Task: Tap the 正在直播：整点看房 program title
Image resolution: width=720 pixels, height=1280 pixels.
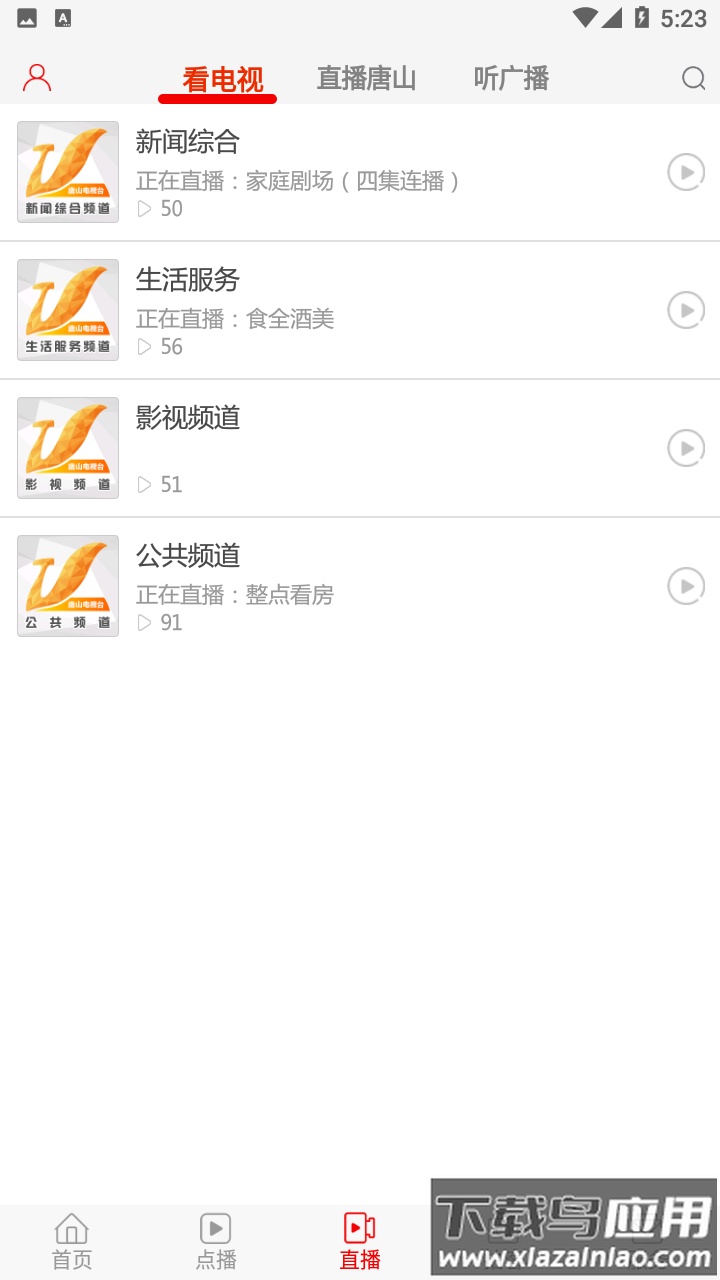Action: point(236,595)
